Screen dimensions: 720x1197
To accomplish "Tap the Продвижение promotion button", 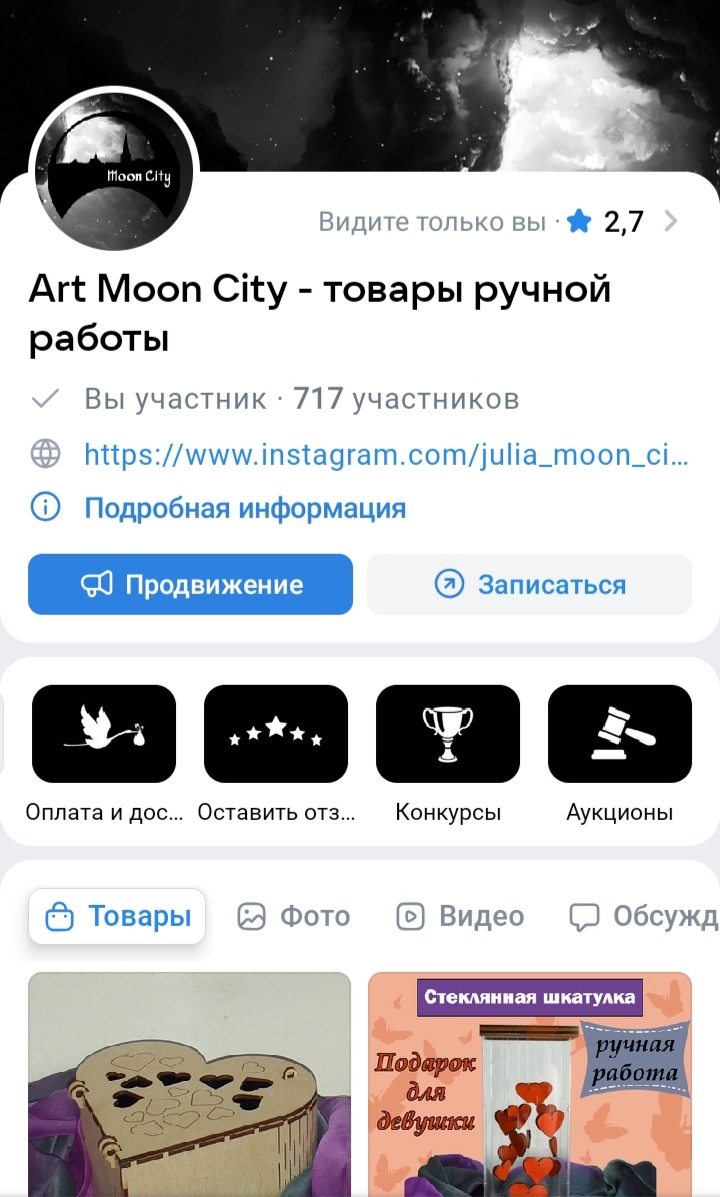I will (190, 584).
